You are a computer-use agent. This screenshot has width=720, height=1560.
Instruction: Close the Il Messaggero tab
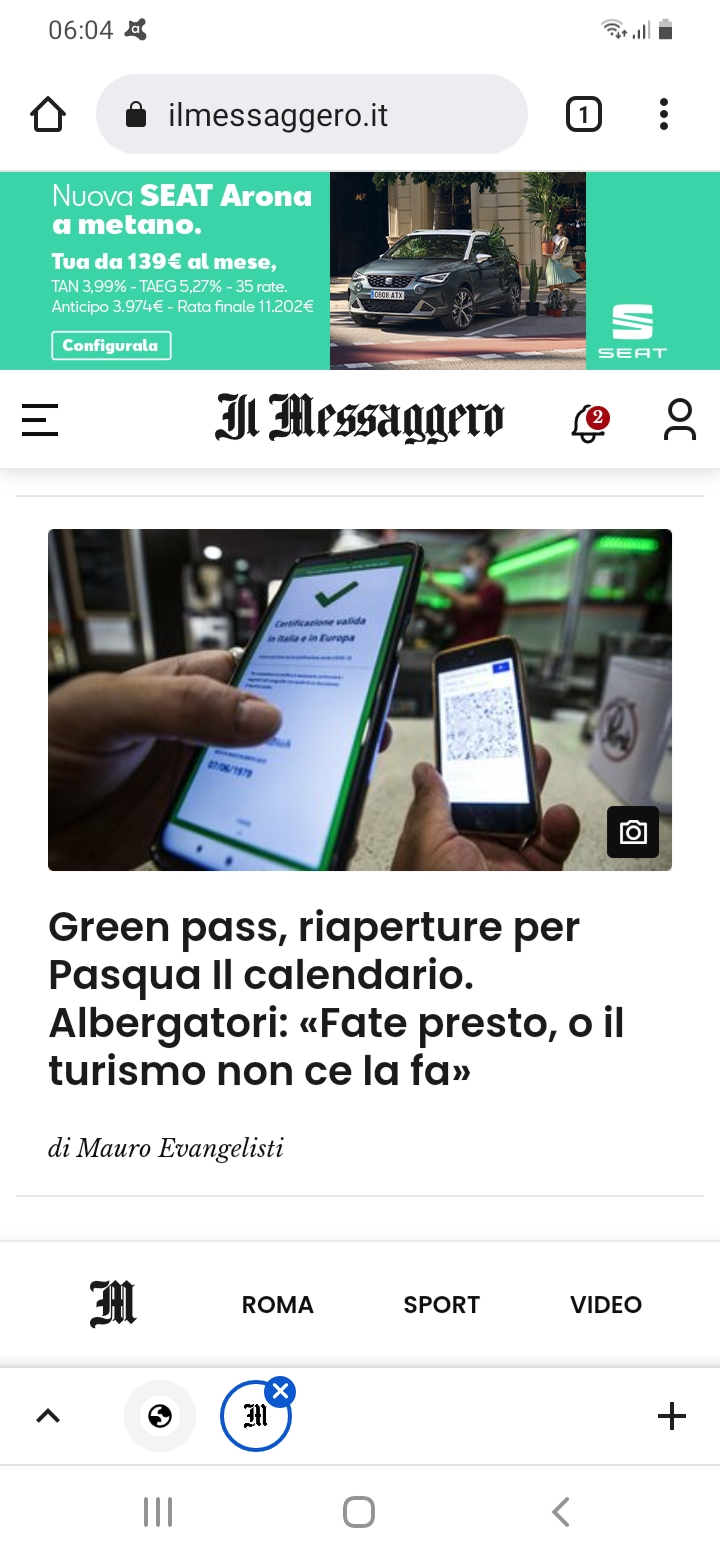[x=280, y=1391]
